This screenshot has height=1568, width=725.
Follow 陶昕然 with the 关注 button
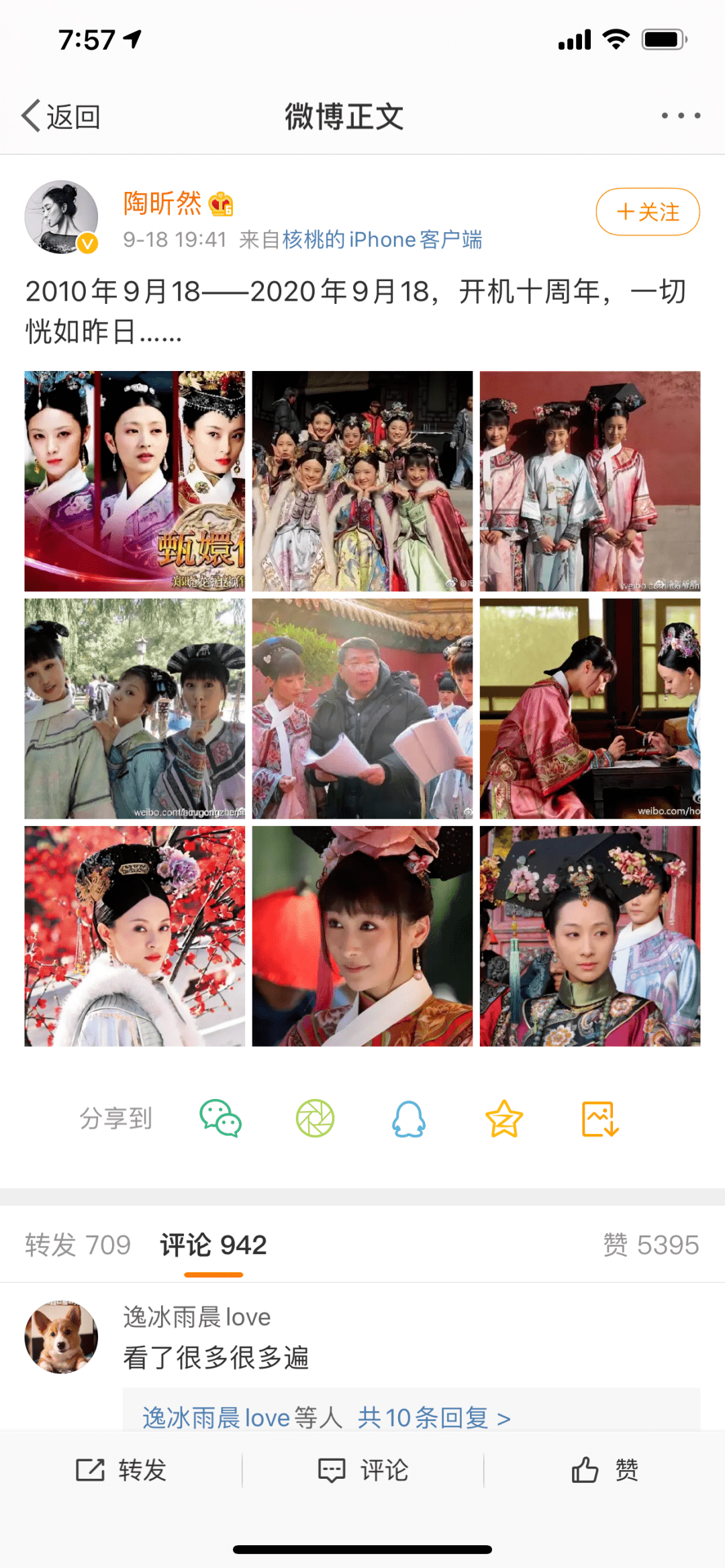pyautogui.click(x=648, y=212)
